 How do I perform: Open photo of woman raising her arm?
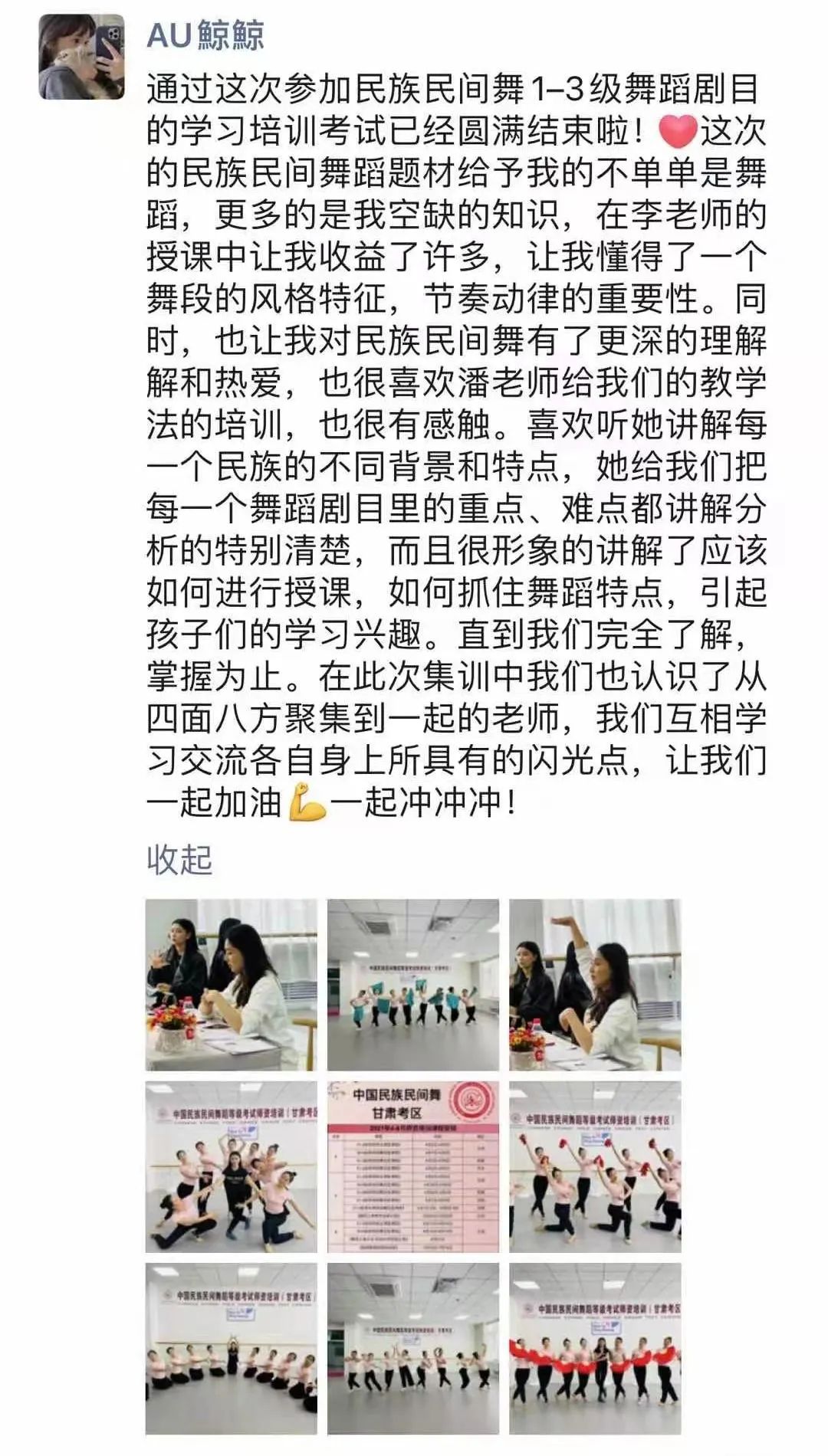click(595, 985)
